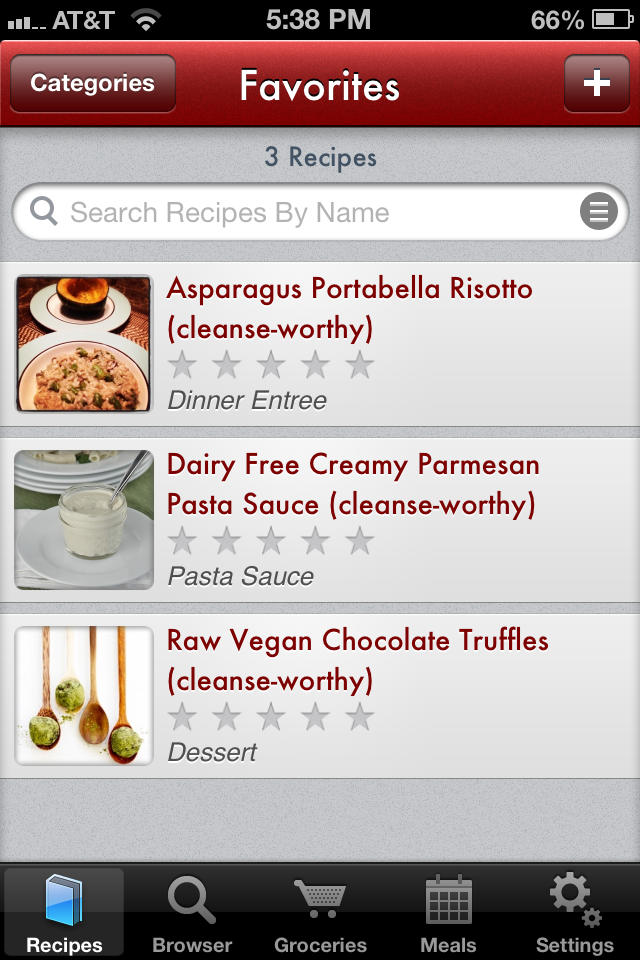Add a new recipe with plus button
Image resolution: width=640 pixels, height=960 pixels.
[x=596, y=83]
